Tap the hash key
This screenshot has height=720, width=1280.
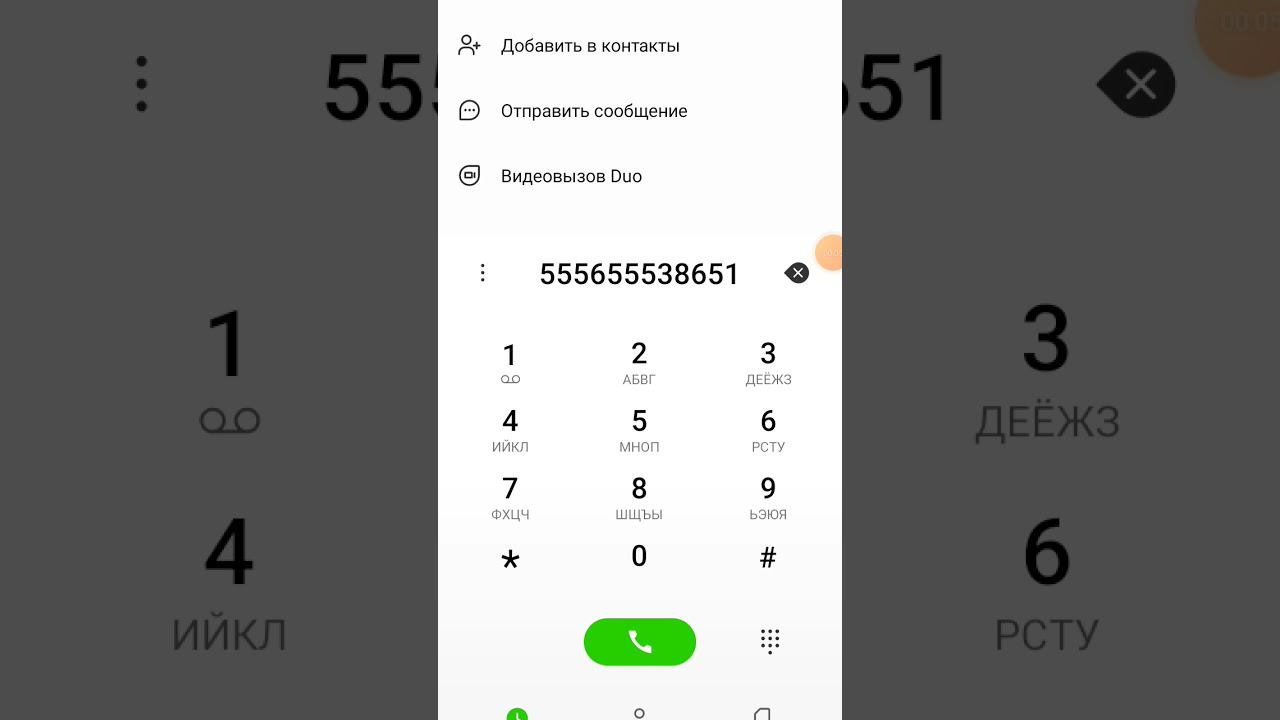768,559
